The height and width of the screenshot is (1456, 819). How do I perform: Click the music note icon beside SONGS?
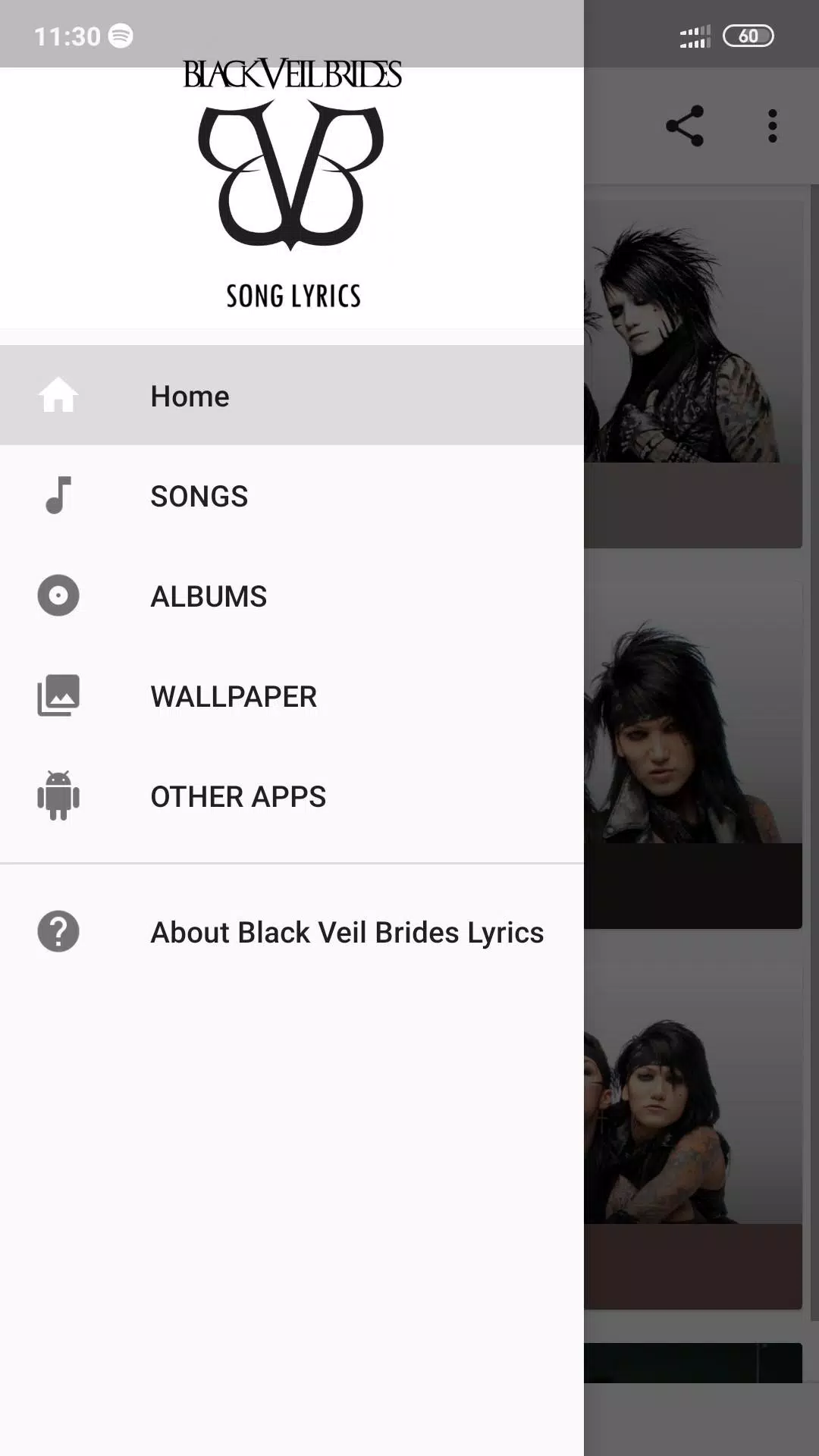click(58, 495)
